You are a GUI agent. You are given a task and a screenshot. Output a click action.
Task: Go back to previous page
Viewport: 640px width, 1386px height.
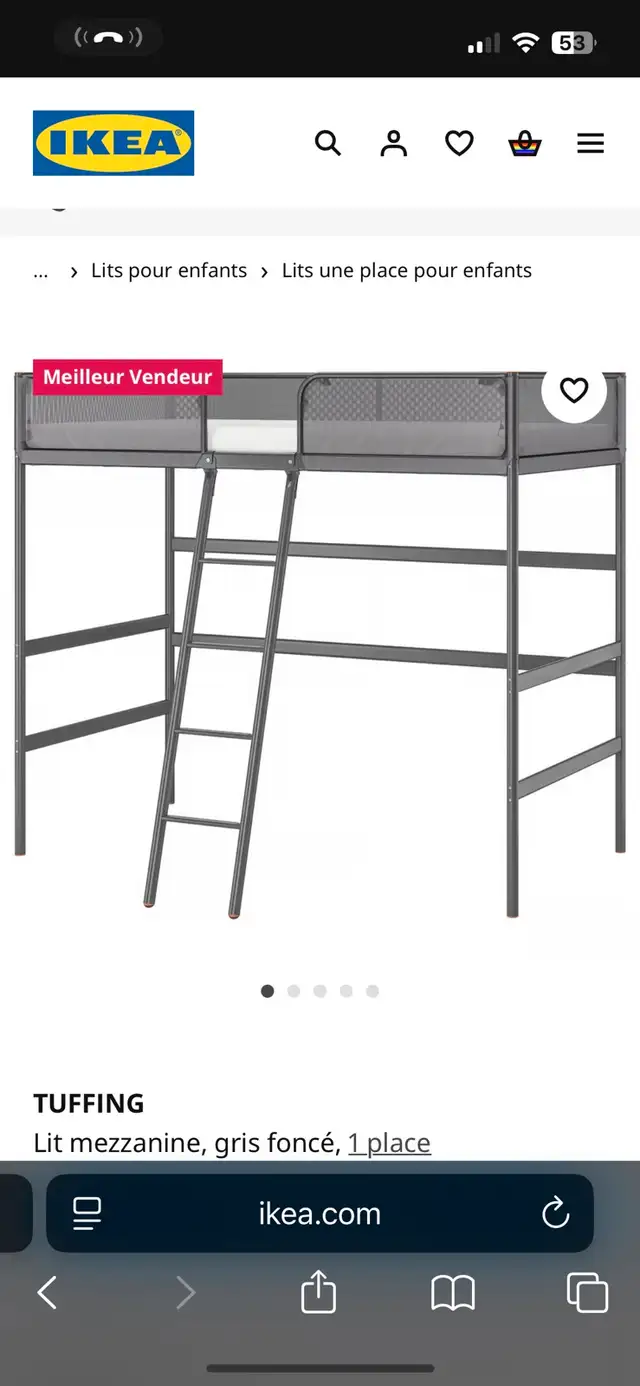(47, 1293)
